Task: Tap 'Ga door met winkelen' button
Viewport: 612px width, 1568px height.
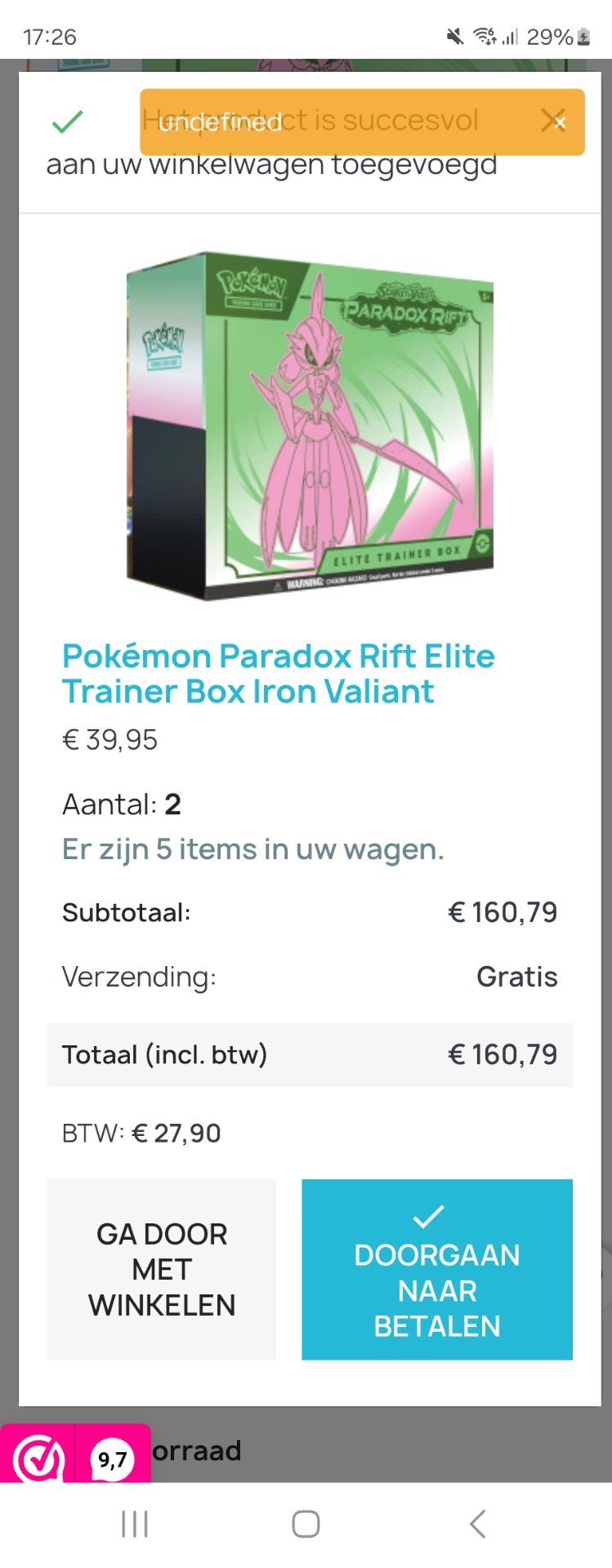Action: (x=162, y=1268)
